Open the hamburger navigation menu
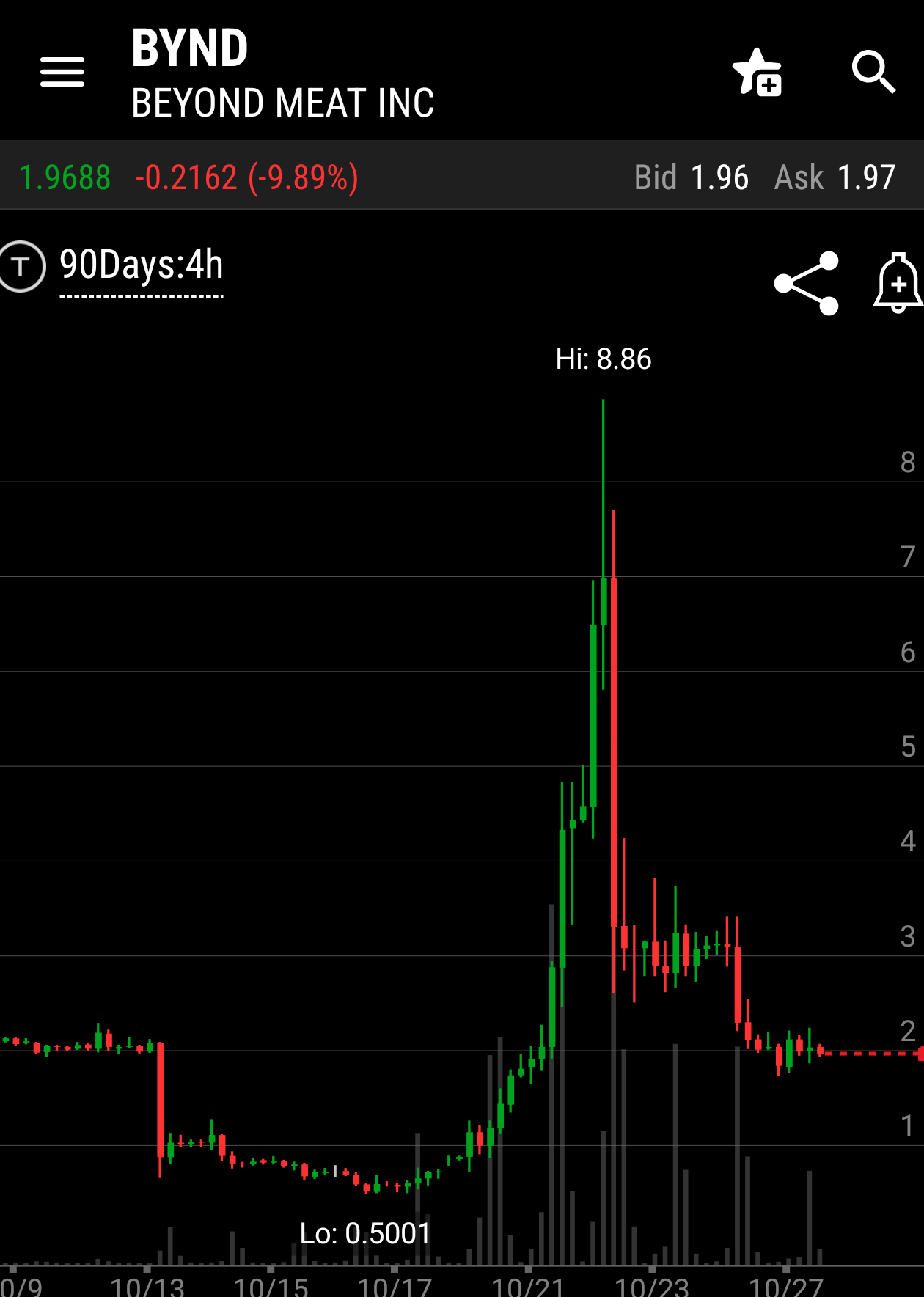 62,72
